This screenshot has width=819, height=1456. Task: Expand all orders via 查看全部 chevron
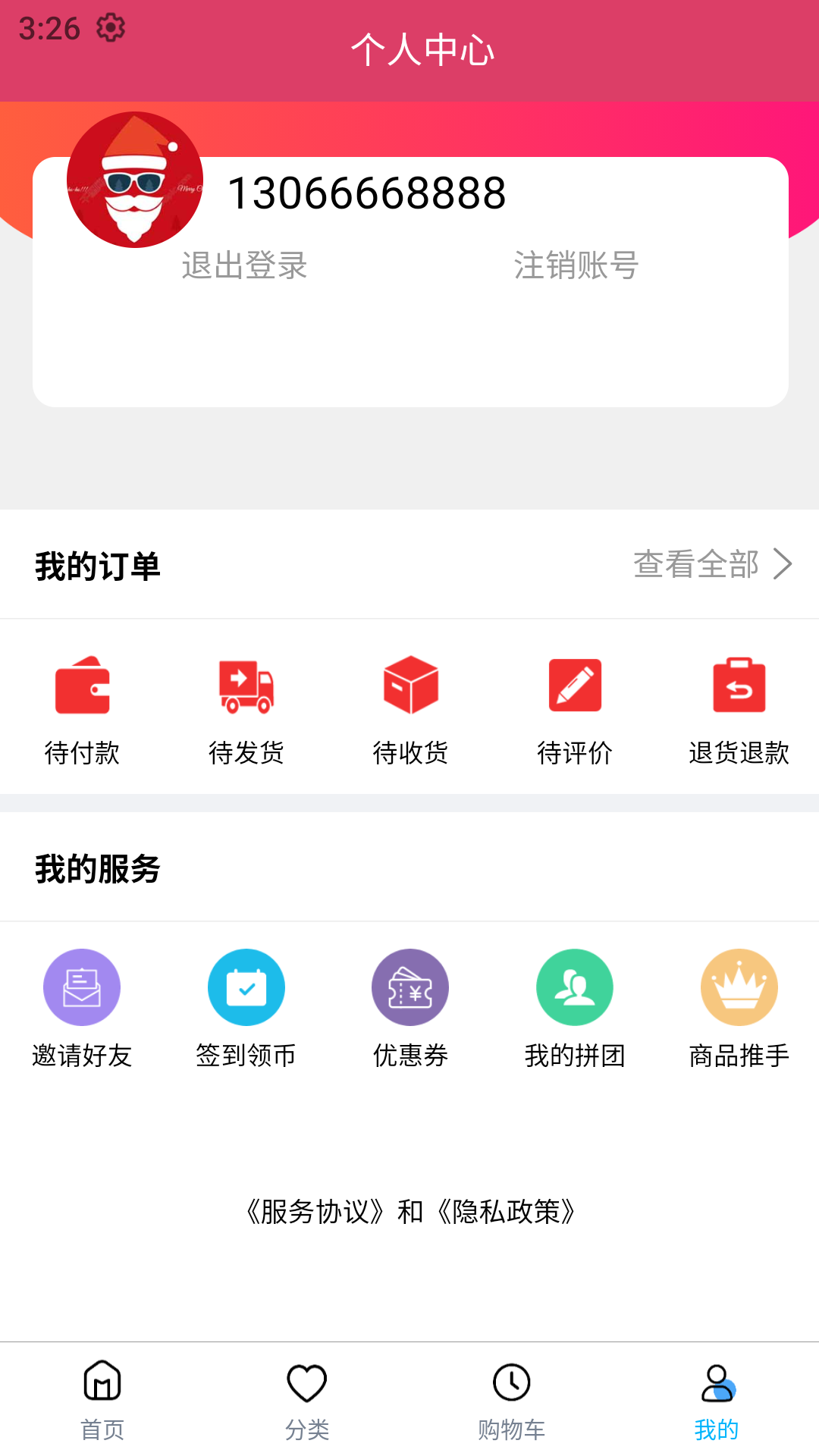tap(783, 563)
